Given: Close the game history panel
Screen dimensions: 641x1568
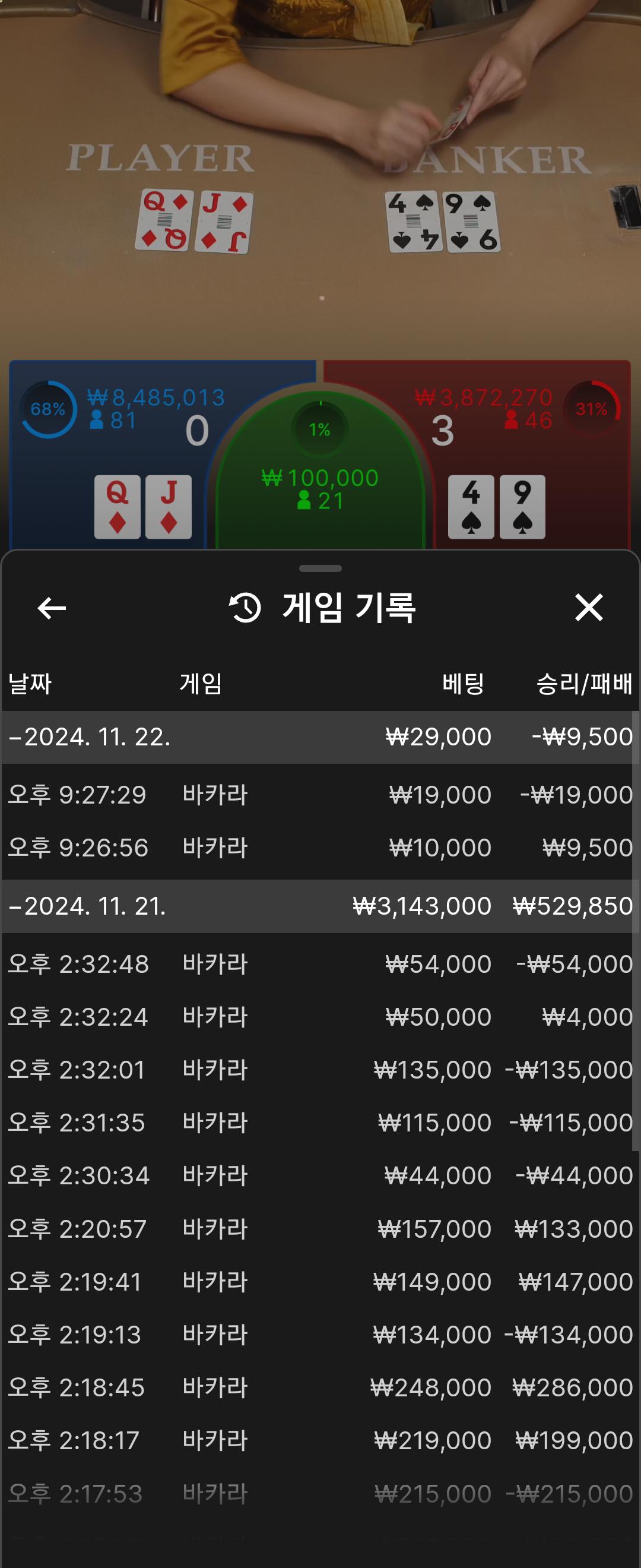Looking at the screenshot, I should point(588,608).
